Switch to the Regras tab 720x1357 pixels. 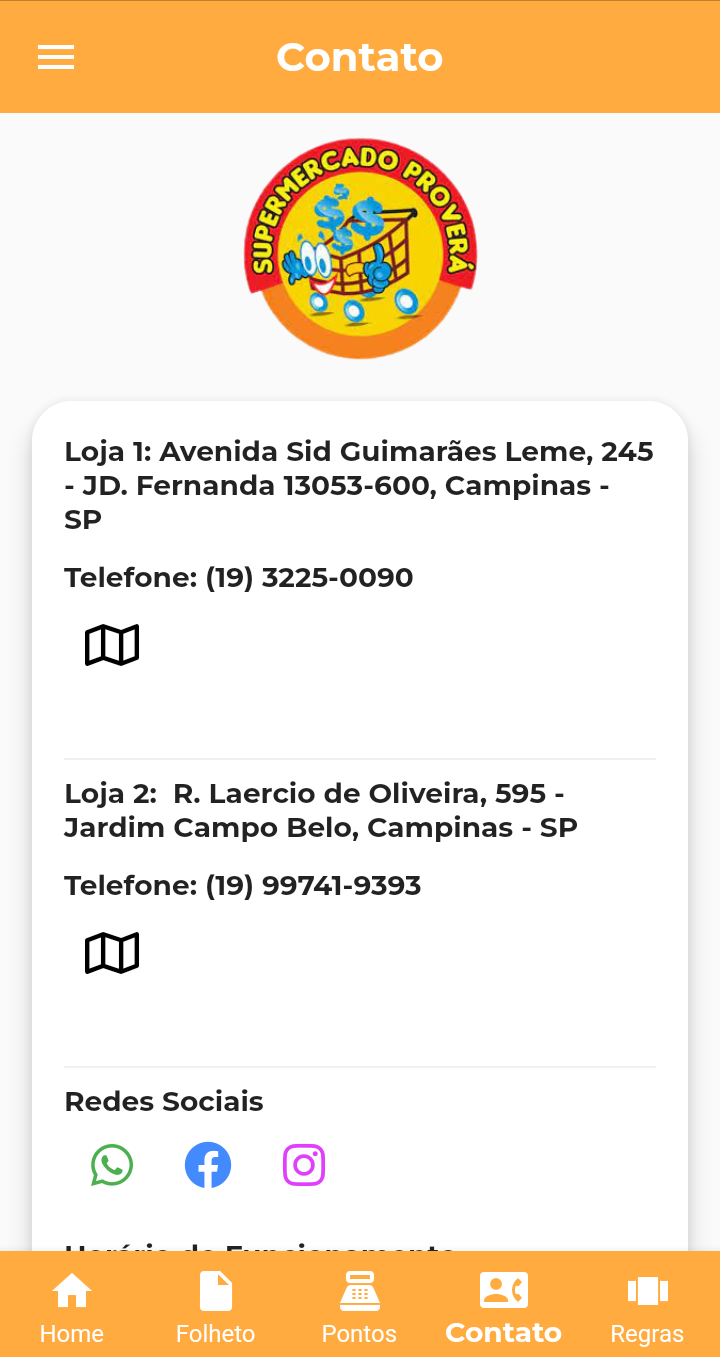(x=647, y=1306)
